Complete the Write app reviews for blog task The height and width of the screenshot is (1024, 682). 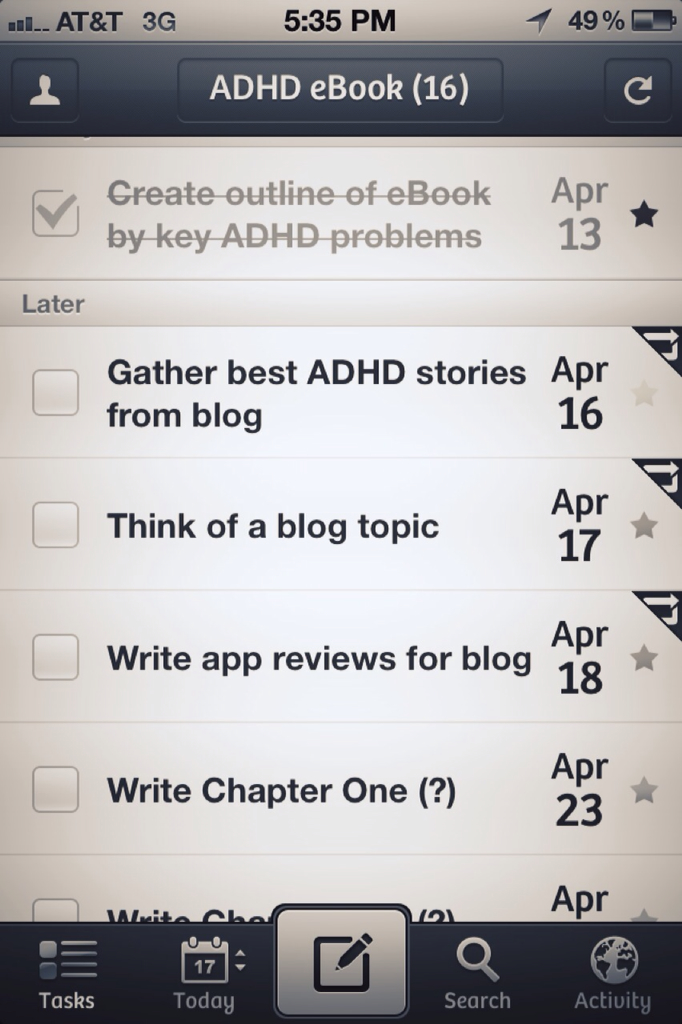coord(55,657)
